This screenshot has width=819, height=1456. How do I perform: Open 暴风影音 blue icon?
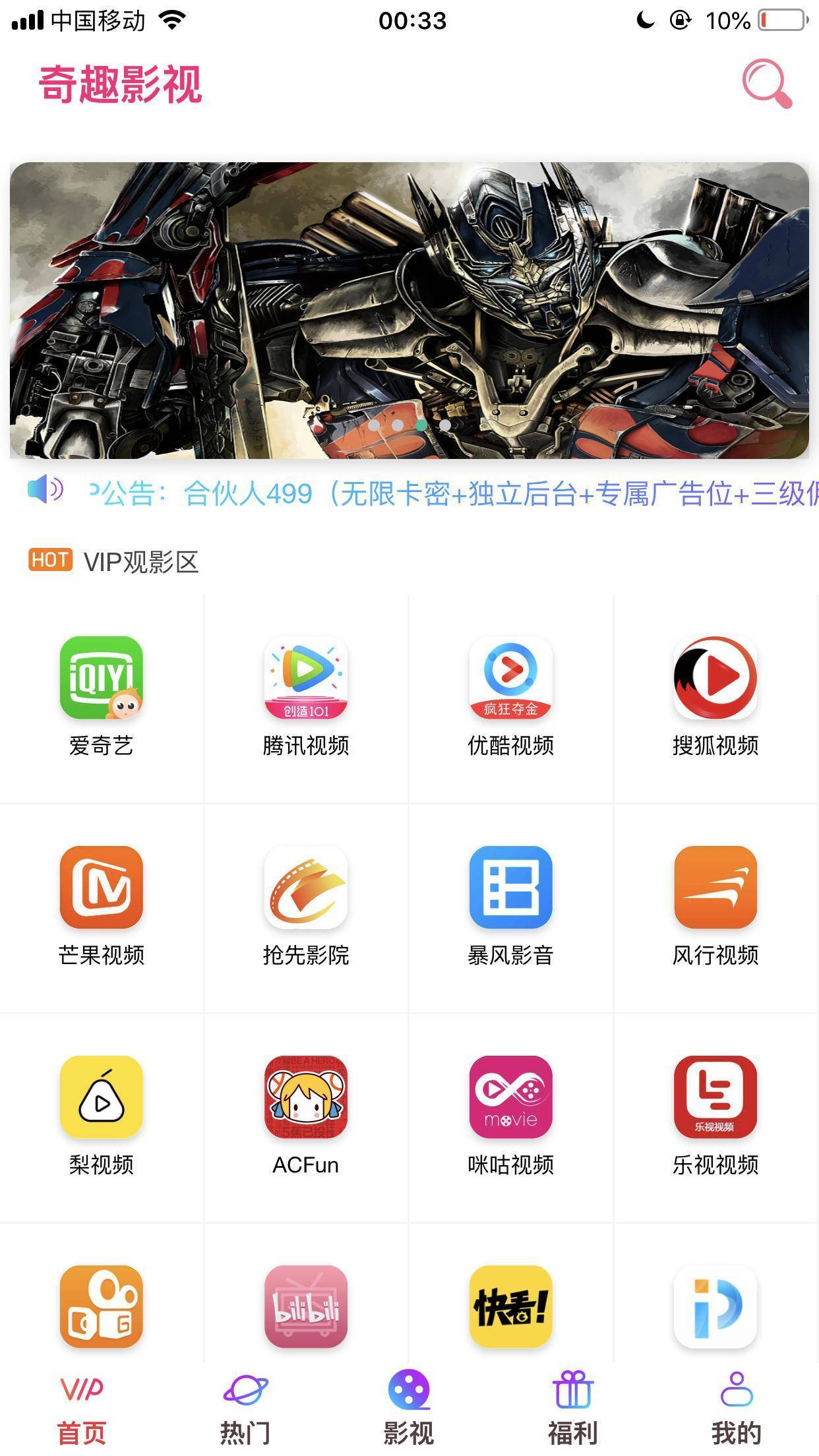click(510, 888)
